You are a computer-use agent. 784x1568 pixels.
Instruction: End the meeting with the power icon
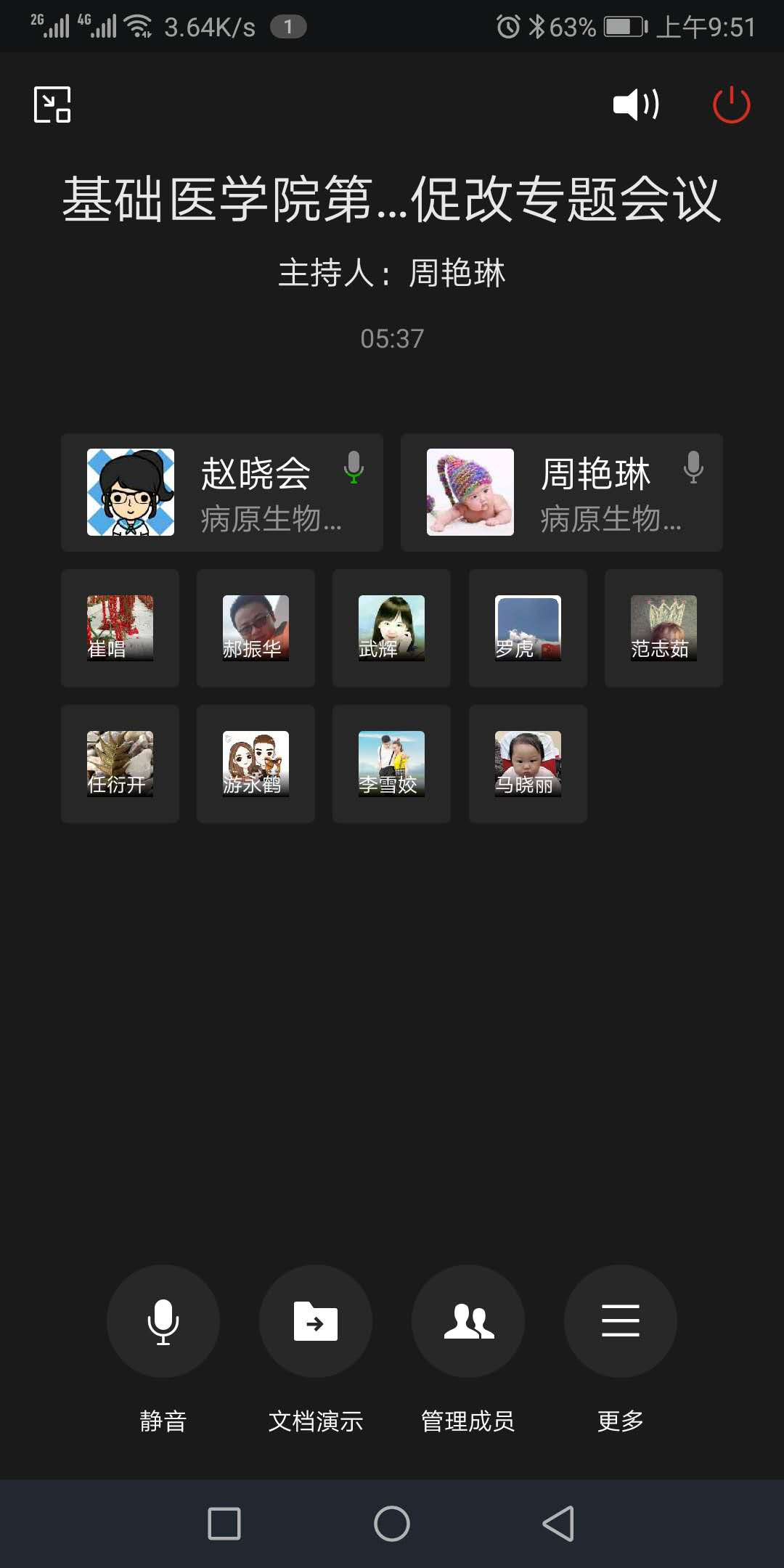[731, 105]
